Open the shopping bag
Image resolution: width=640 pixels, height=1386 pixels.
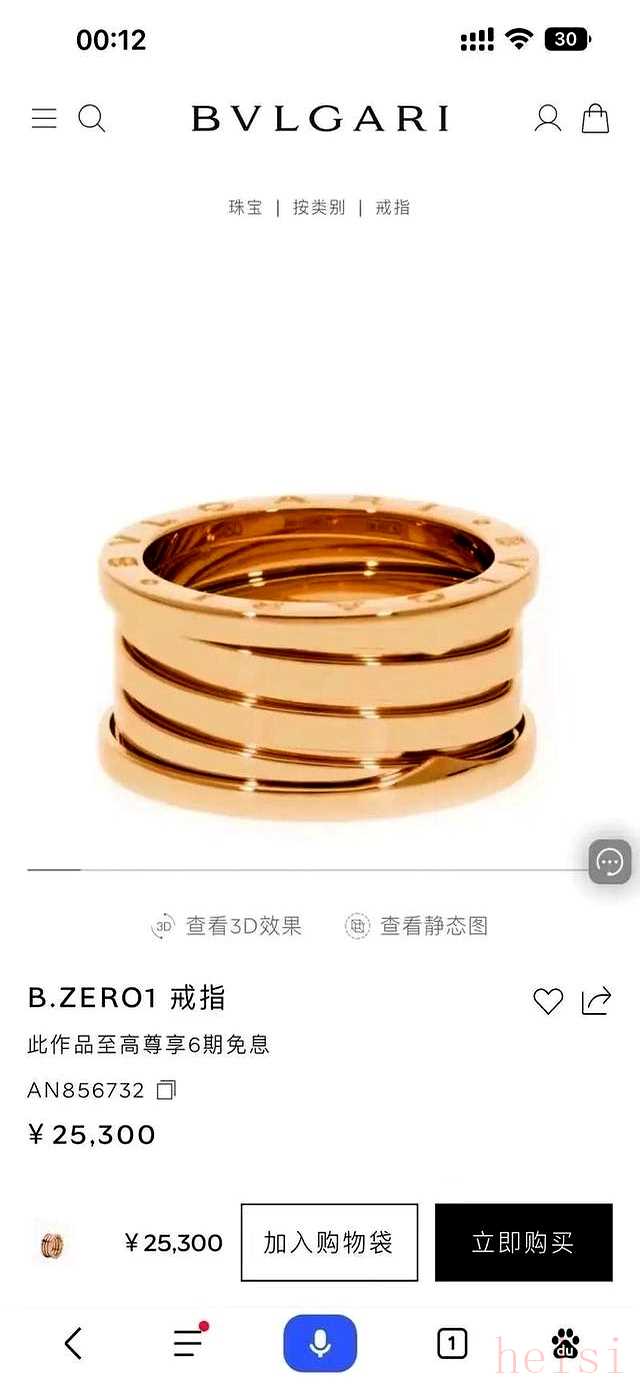pyautogui.click(x=596, y=118)
